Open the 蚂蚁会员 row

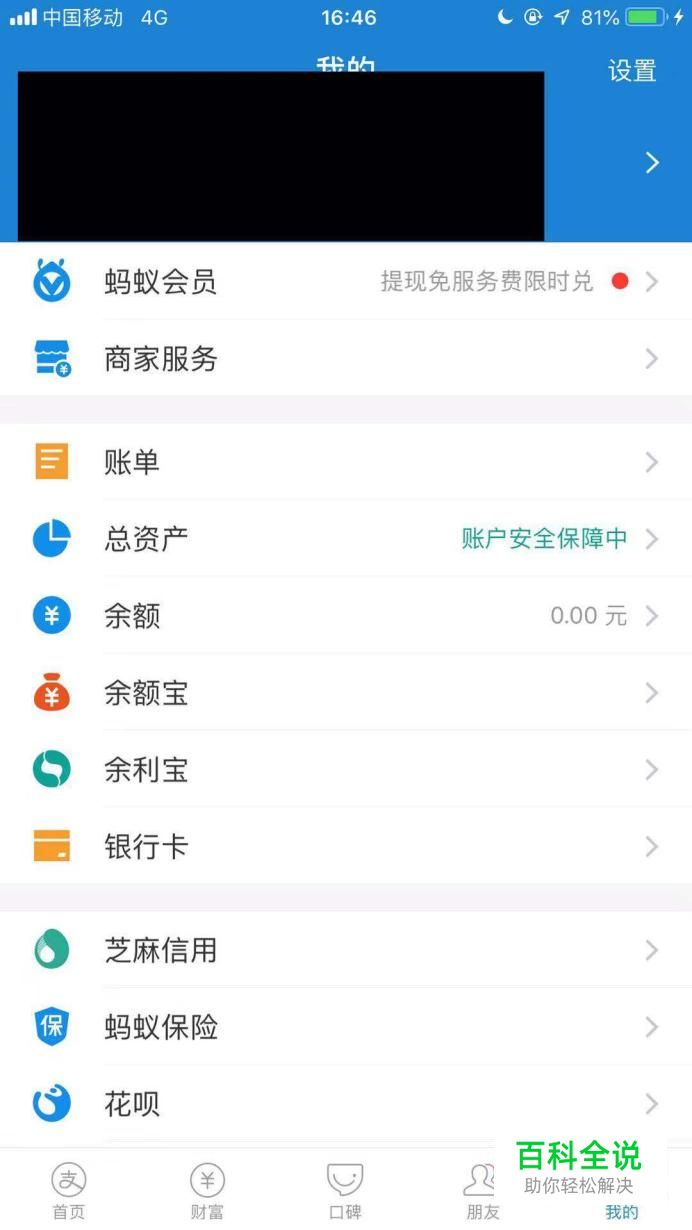[x=346, y=282]
